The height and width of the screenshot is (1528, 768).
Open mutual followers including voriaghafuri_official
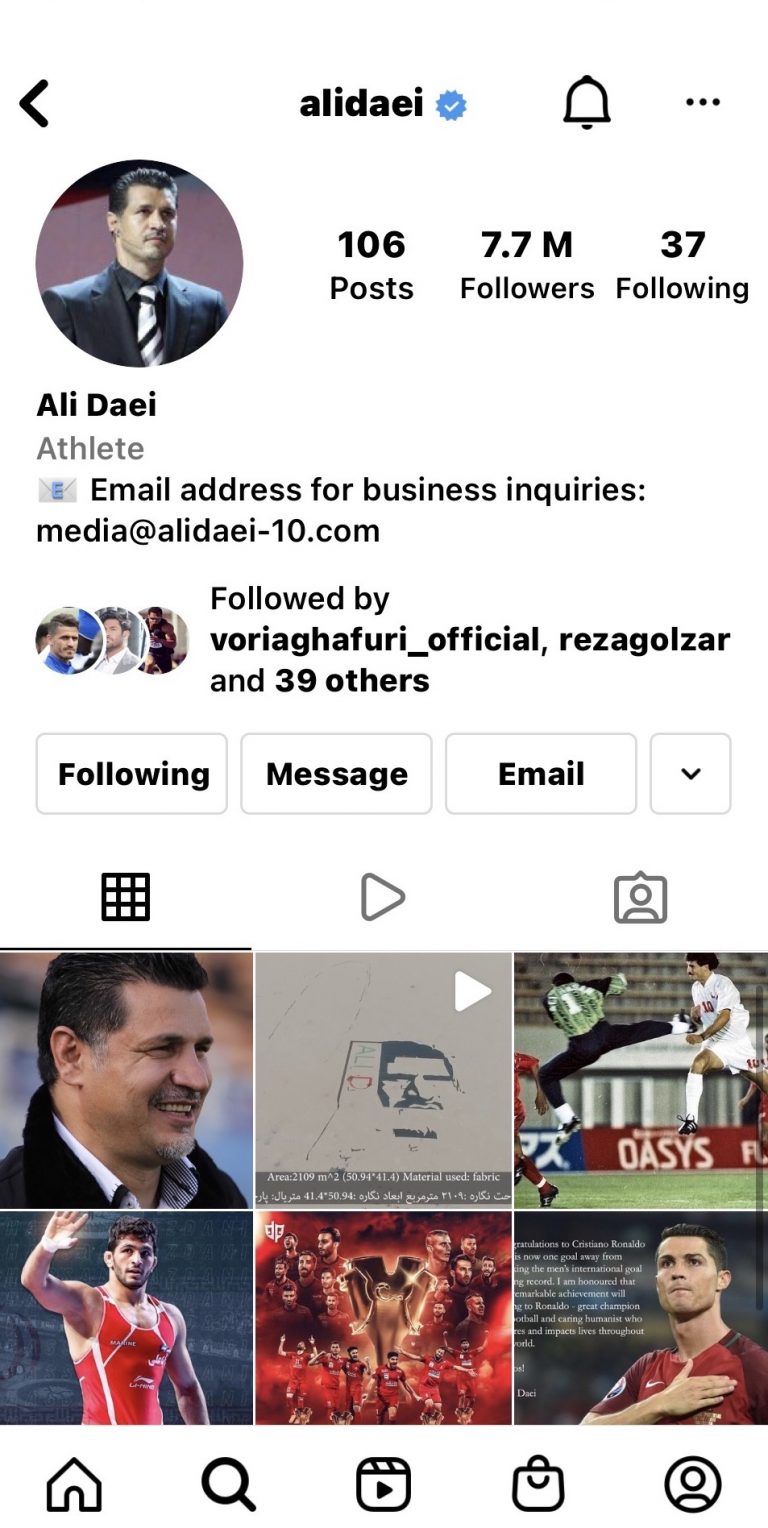(470, 639)
